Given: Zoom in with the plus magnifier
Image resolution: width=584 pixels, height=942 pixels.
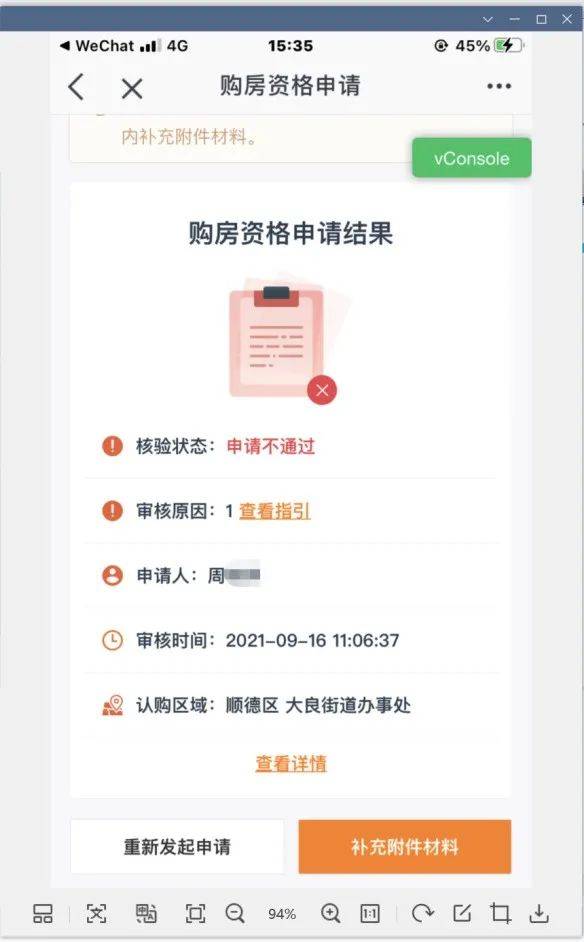Looking at the screenshot, I should 330,914.
